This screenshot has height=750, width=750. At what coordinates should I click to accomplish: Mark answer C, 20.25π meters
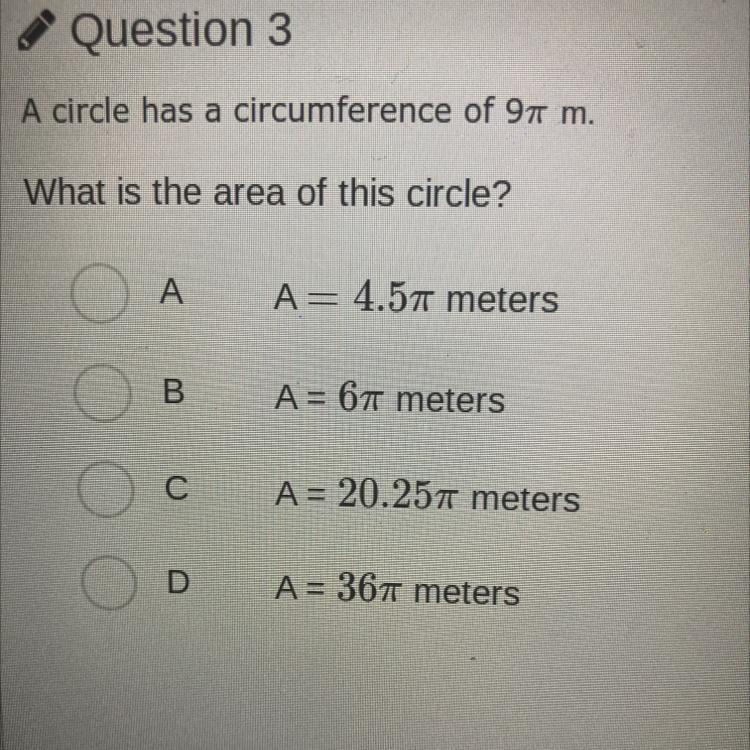[103, 493]
